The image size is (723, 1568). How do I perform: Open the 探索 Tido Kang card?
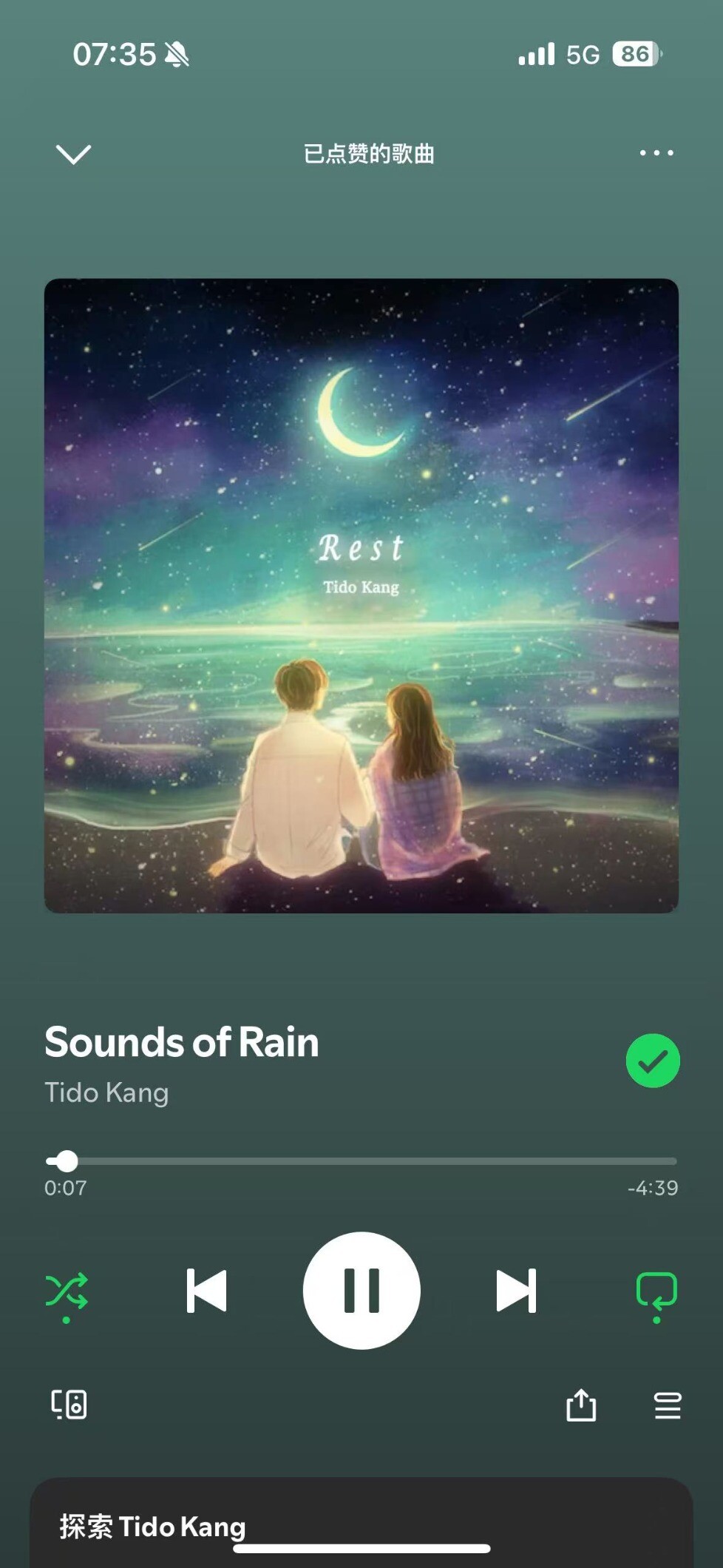pos(361,1523)
